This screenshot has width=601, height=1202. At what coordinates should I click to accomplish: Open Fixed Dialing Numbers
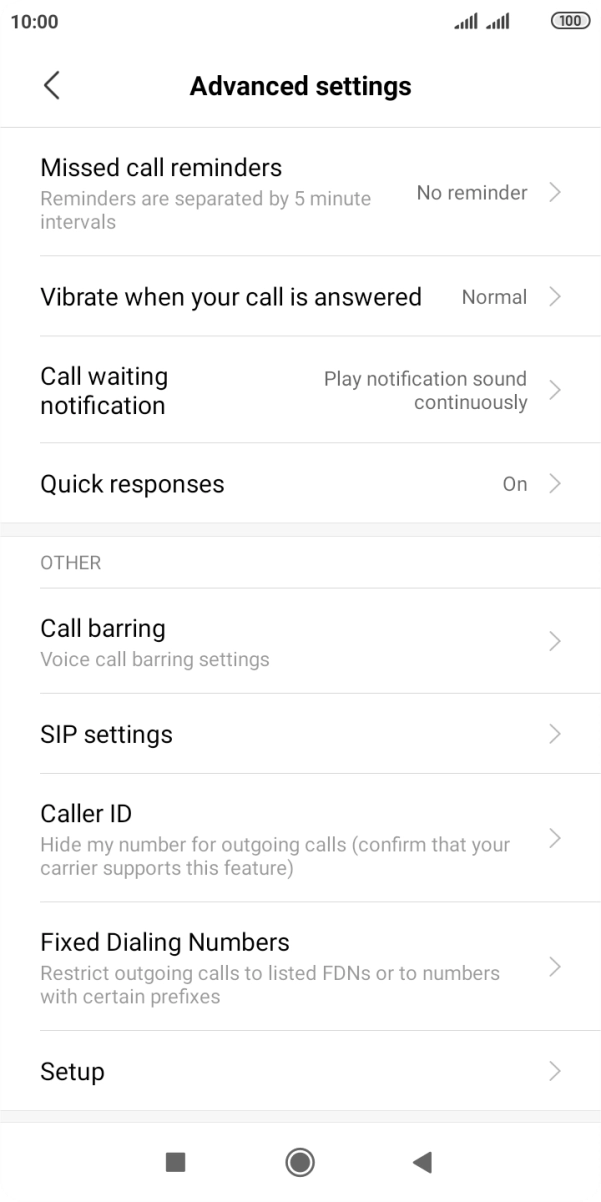point(300,966)
